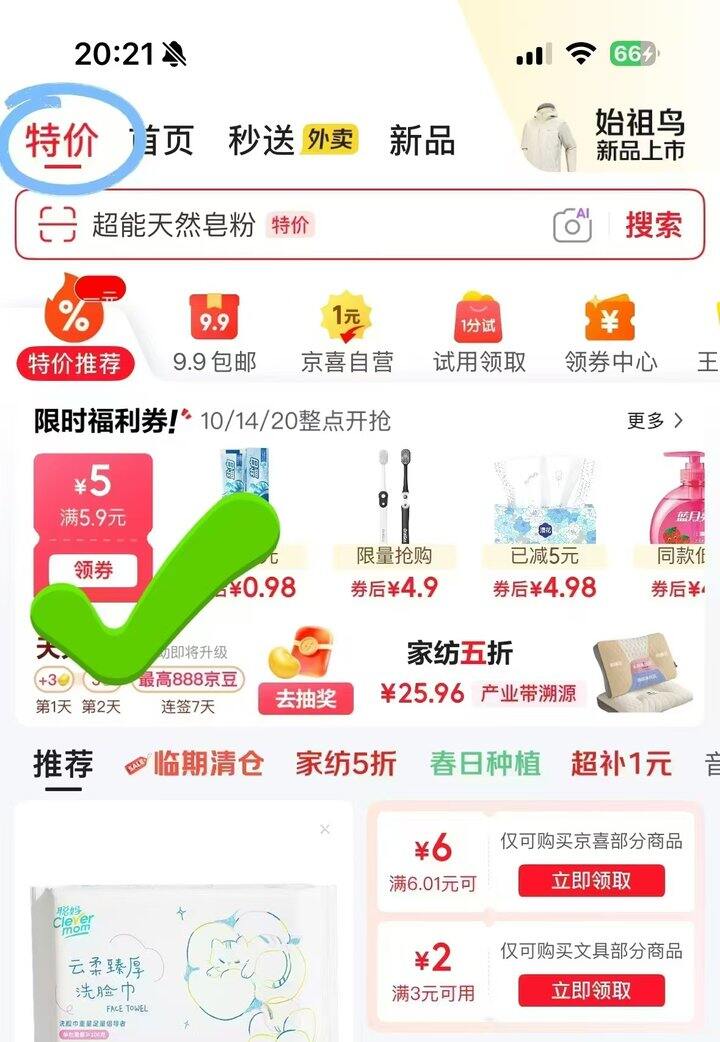The height and width of the screenshot is (1042, 720).
Task: Switch to the 特价 top tab
Action: (62, 141)
